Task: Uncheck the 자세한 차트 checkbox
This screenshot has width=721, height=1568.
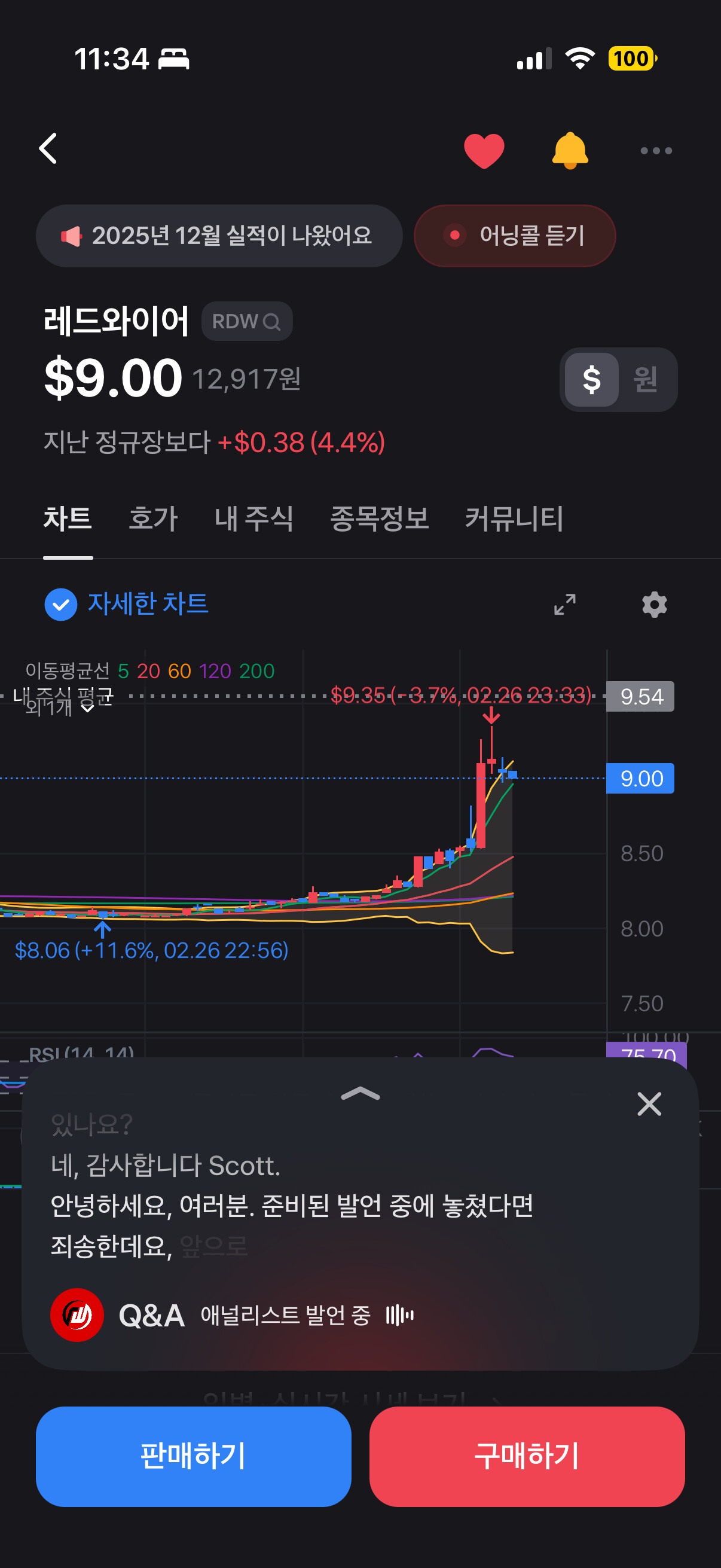Action: [61, 605]
